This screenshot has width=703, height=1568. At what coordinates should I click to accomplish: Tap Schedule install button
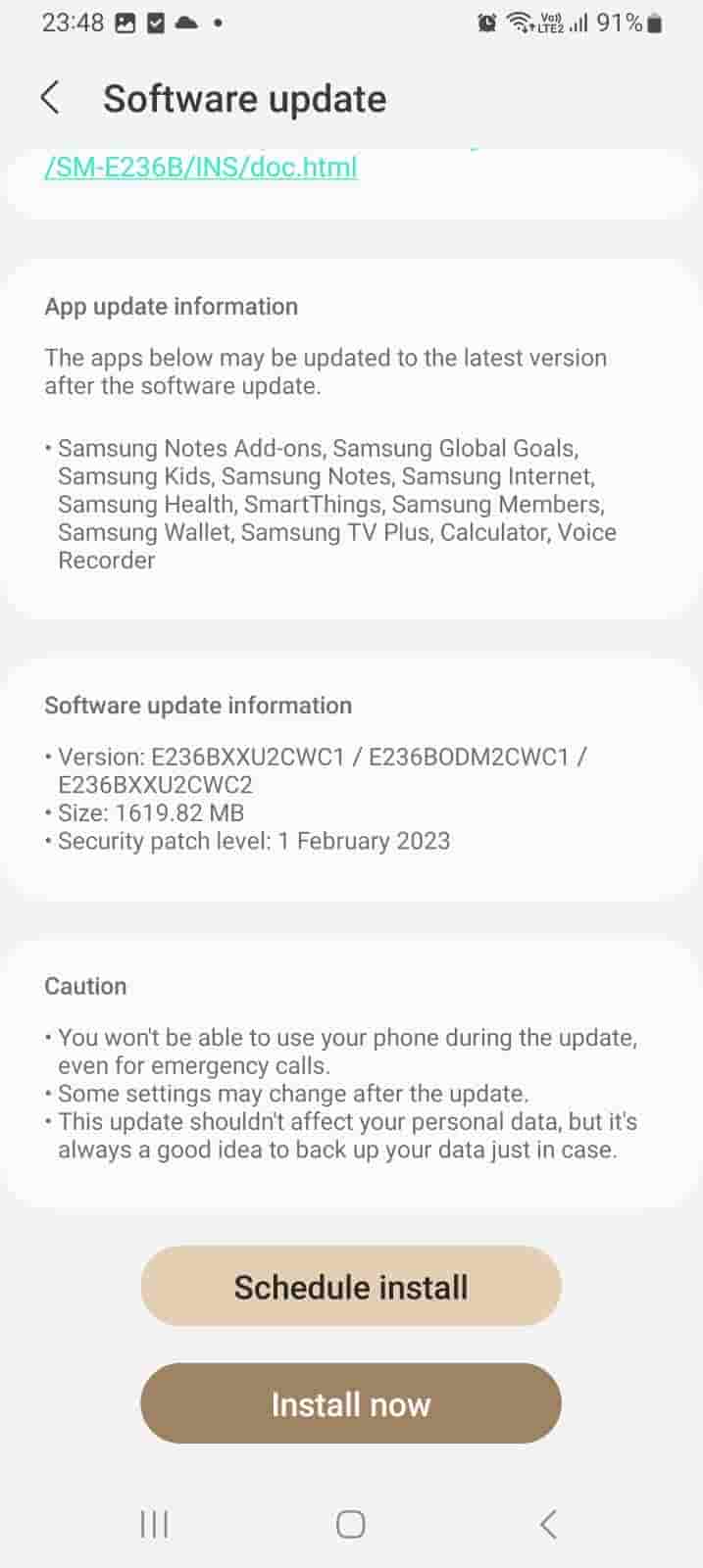pos(350,1286)
